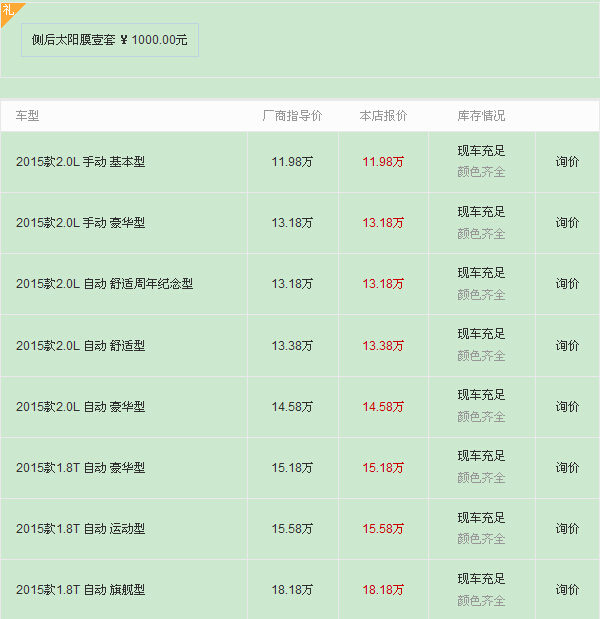
Task: Tap 询价 for 2015款1.8T 自动 运动型
Action: pos(567,528)
